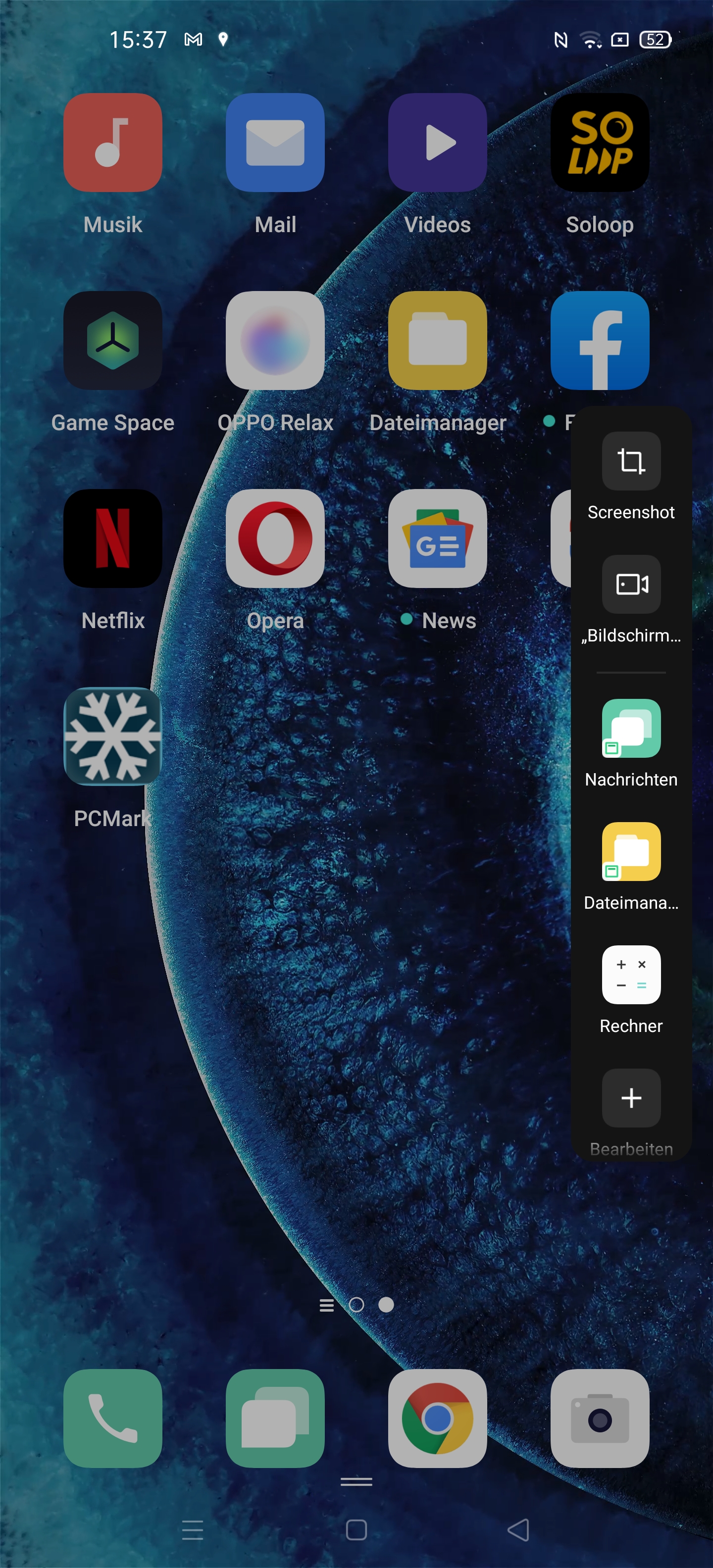Viewport: 713px width, 1568px height.
Task: Open the Musik app
Action: coord(112,143)
